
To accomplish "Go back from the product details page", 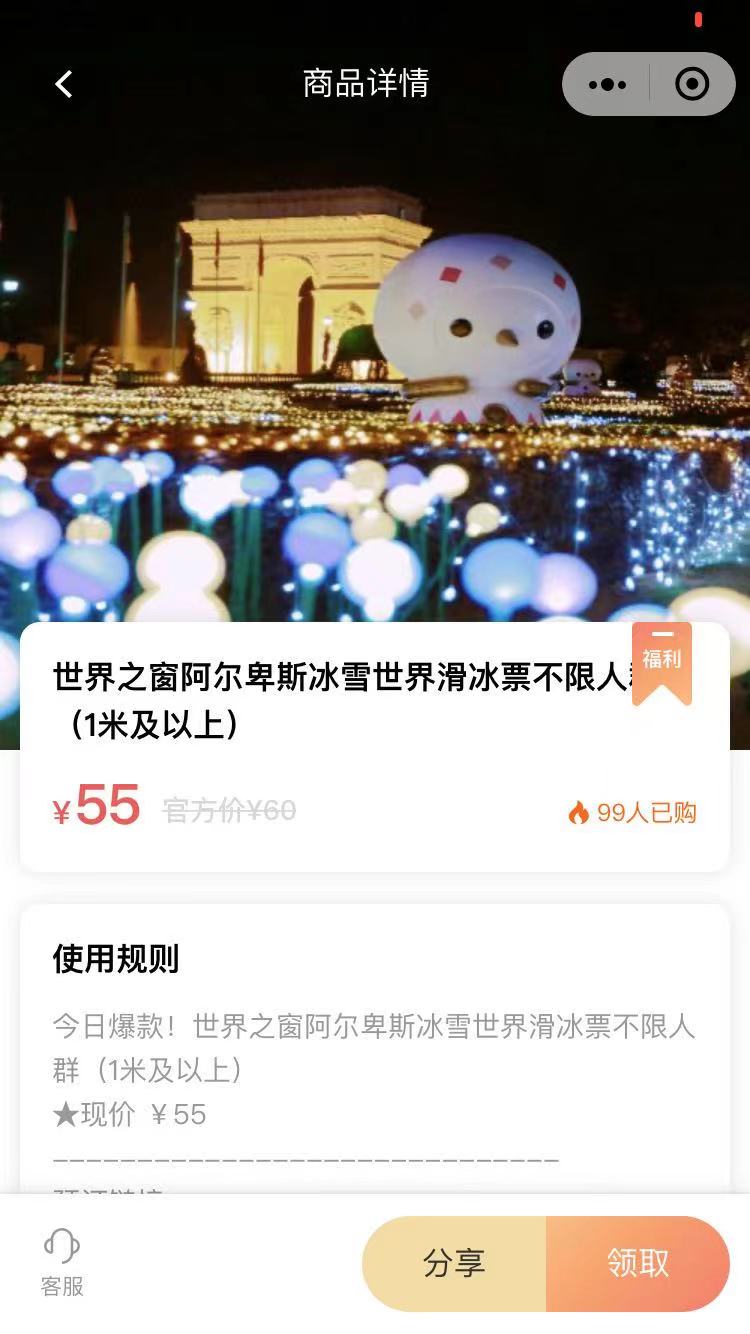I will [64, 84].
